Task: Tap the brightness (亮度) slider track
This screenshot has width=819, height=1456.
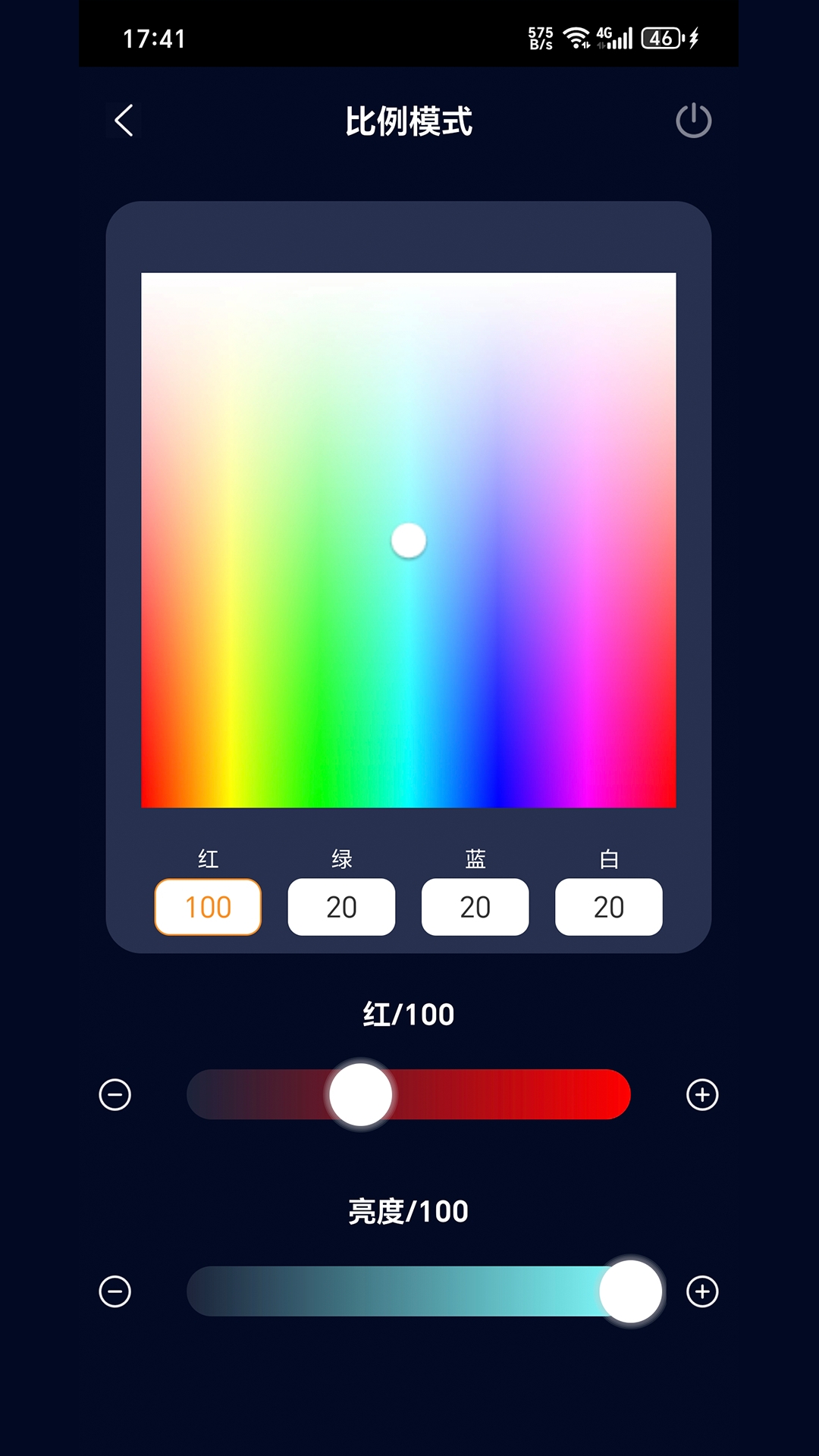Action: 409,1291
